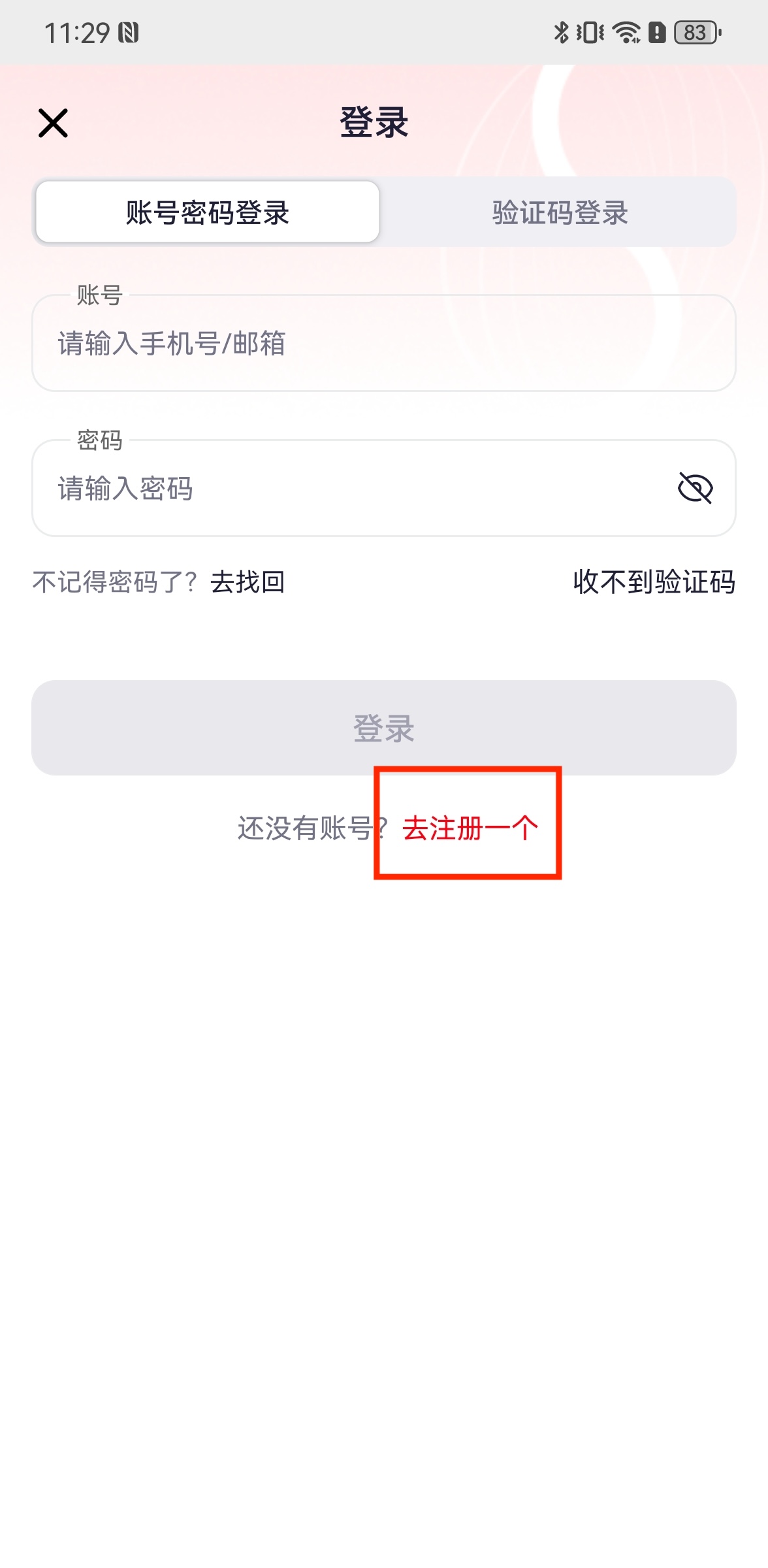Switch to 验证码登录 tab
Screen dimensions: 768x1568
(560, 212)
